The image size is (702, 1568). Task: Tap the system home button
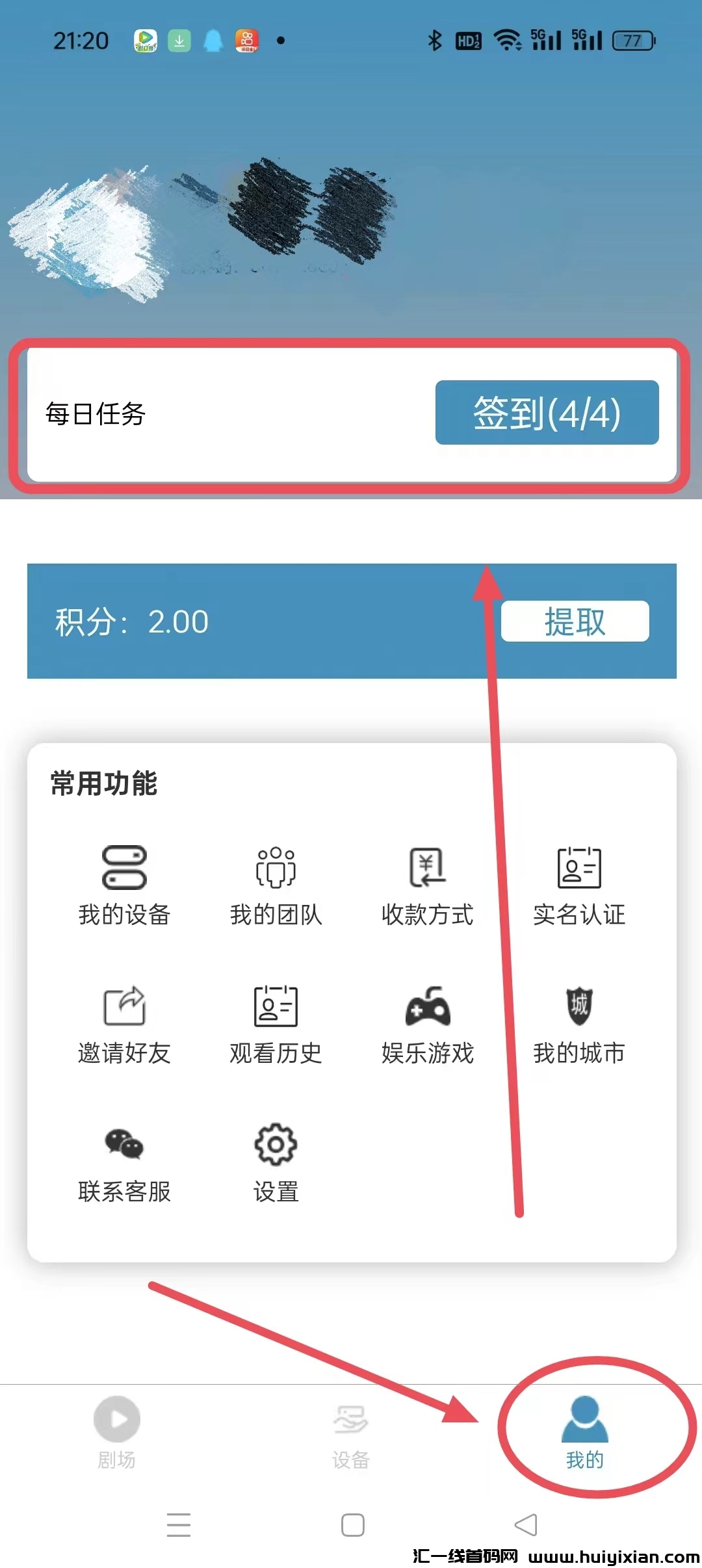(352, 1524)
